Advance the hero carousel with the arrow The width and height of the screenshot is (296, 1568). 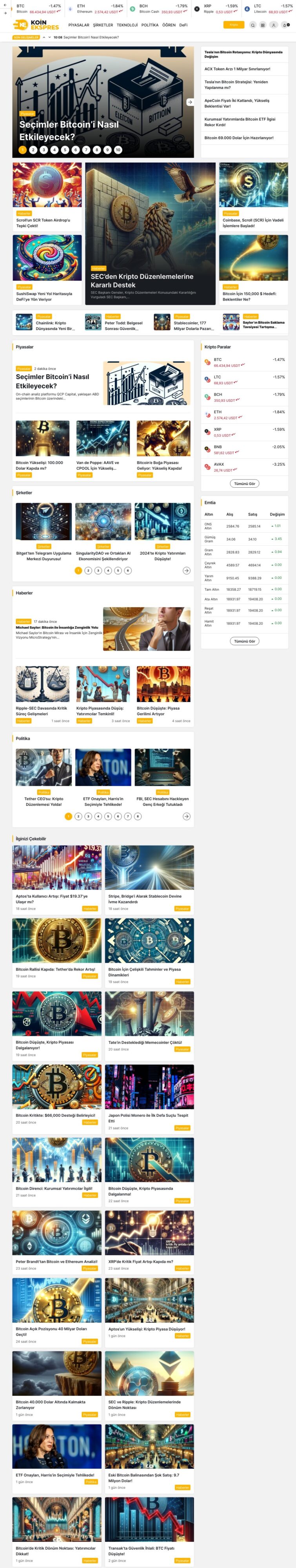[190, 102]
